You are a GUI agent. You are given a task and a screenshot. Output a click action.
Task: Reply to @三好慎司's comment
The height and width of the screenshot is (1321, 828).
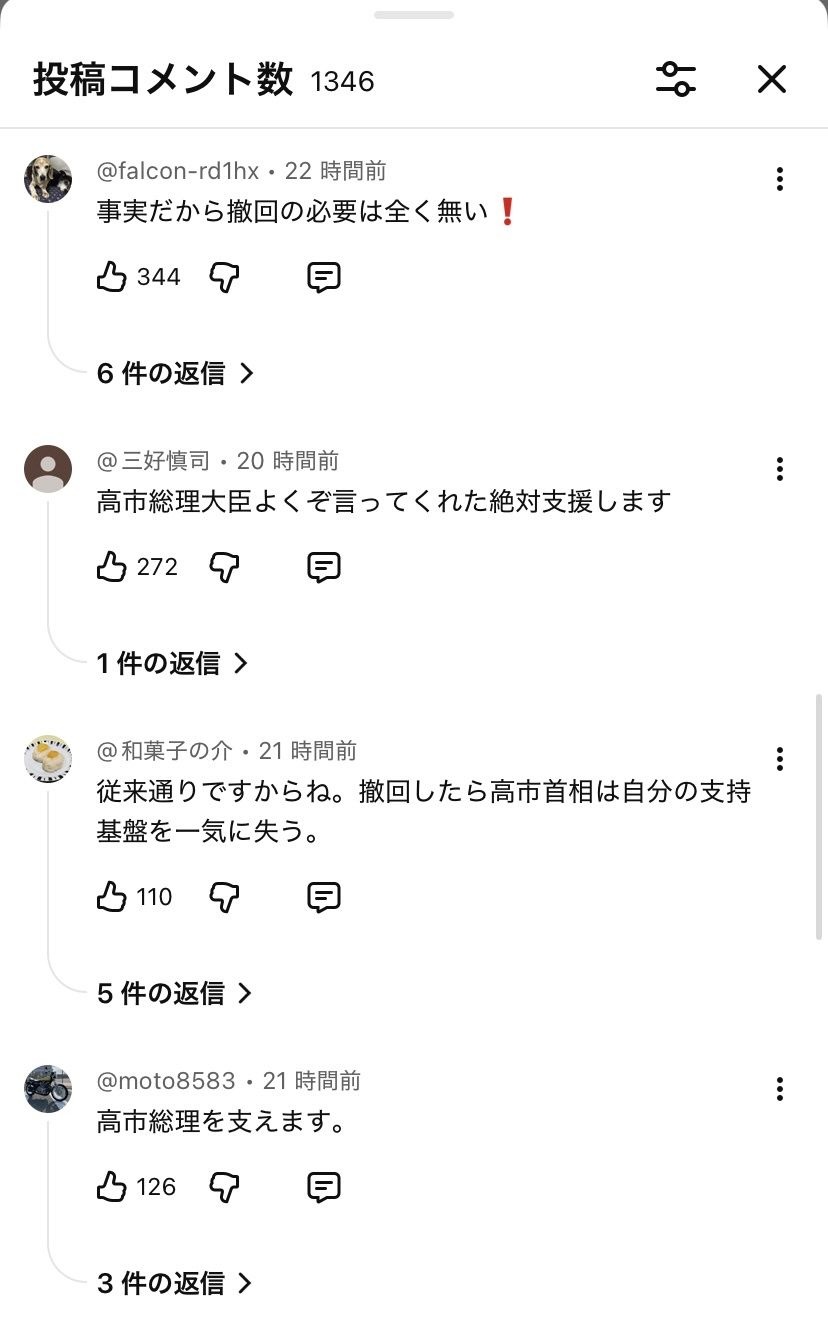(323, 567)
